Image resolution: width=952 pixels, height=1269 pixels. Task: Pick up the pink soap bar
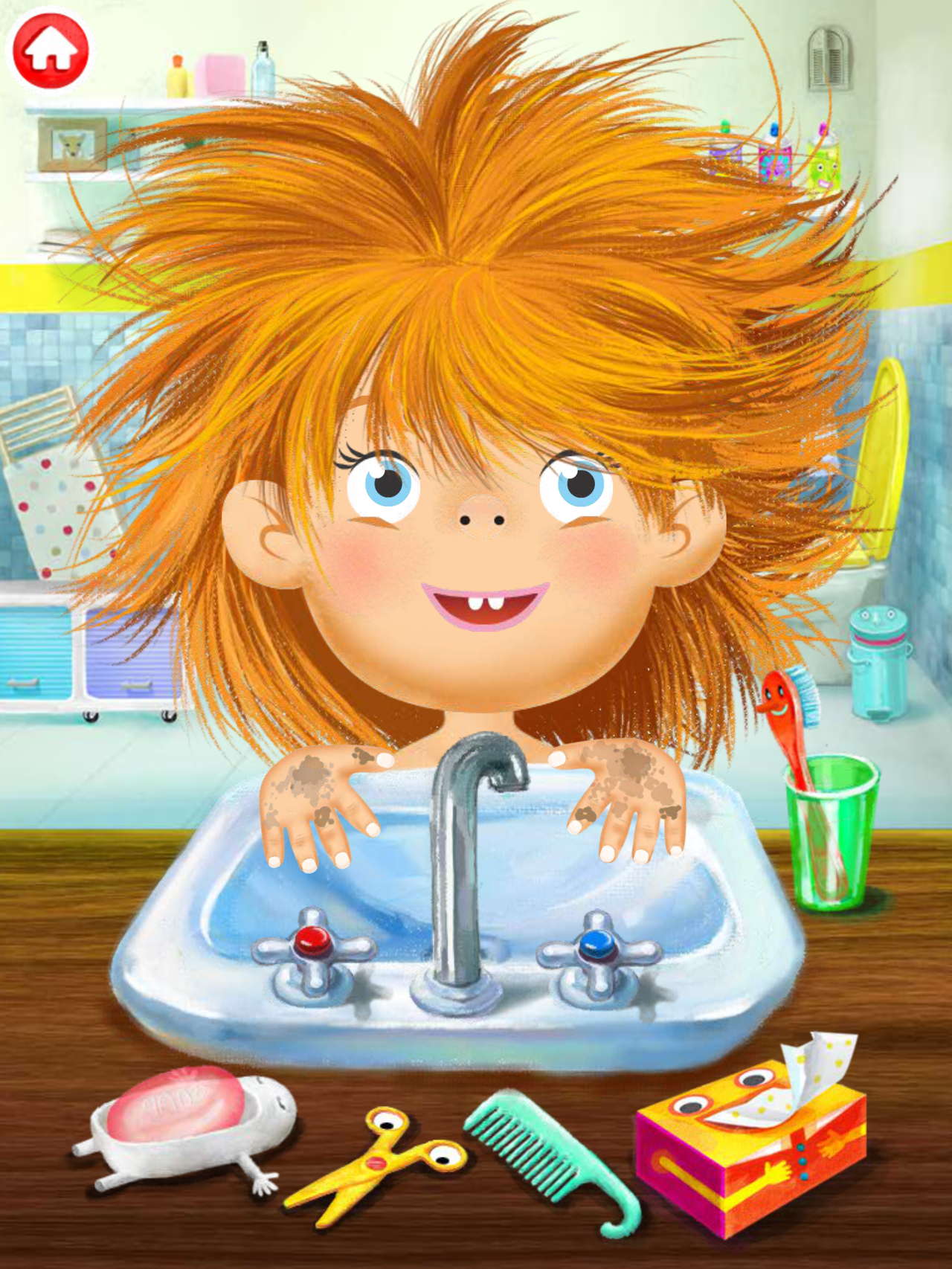coord(177,1104)
